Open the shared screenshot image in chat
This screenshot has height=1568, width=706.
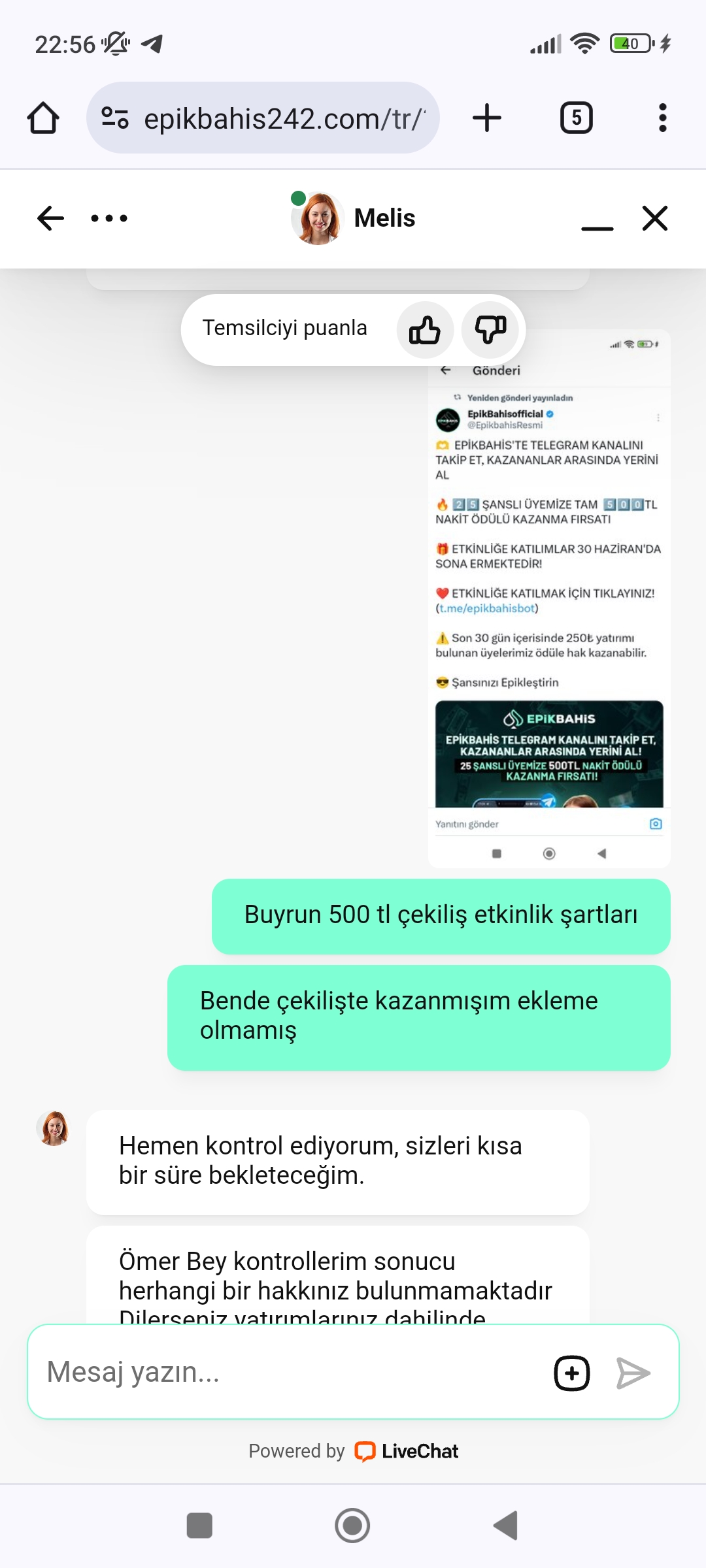point(549,599)
